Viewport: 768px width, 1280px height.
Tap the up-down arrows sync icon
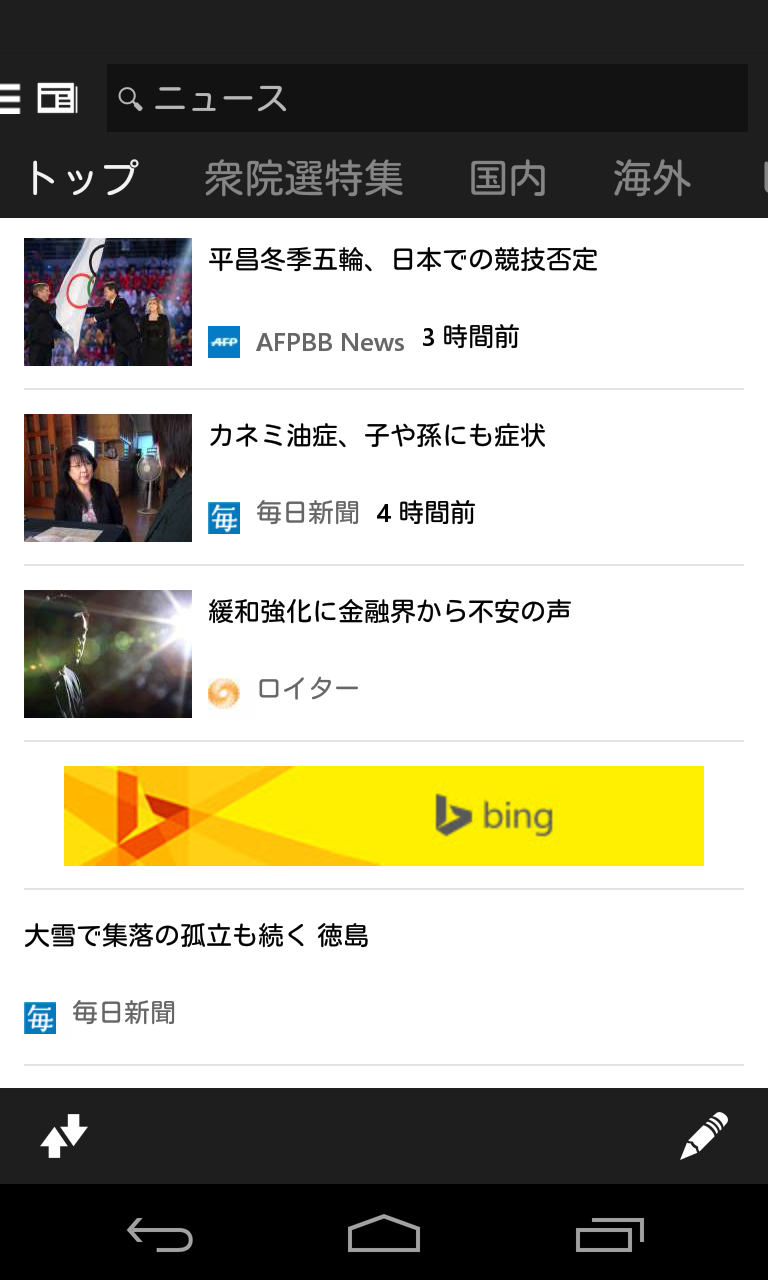click(x=64, y=1136)
